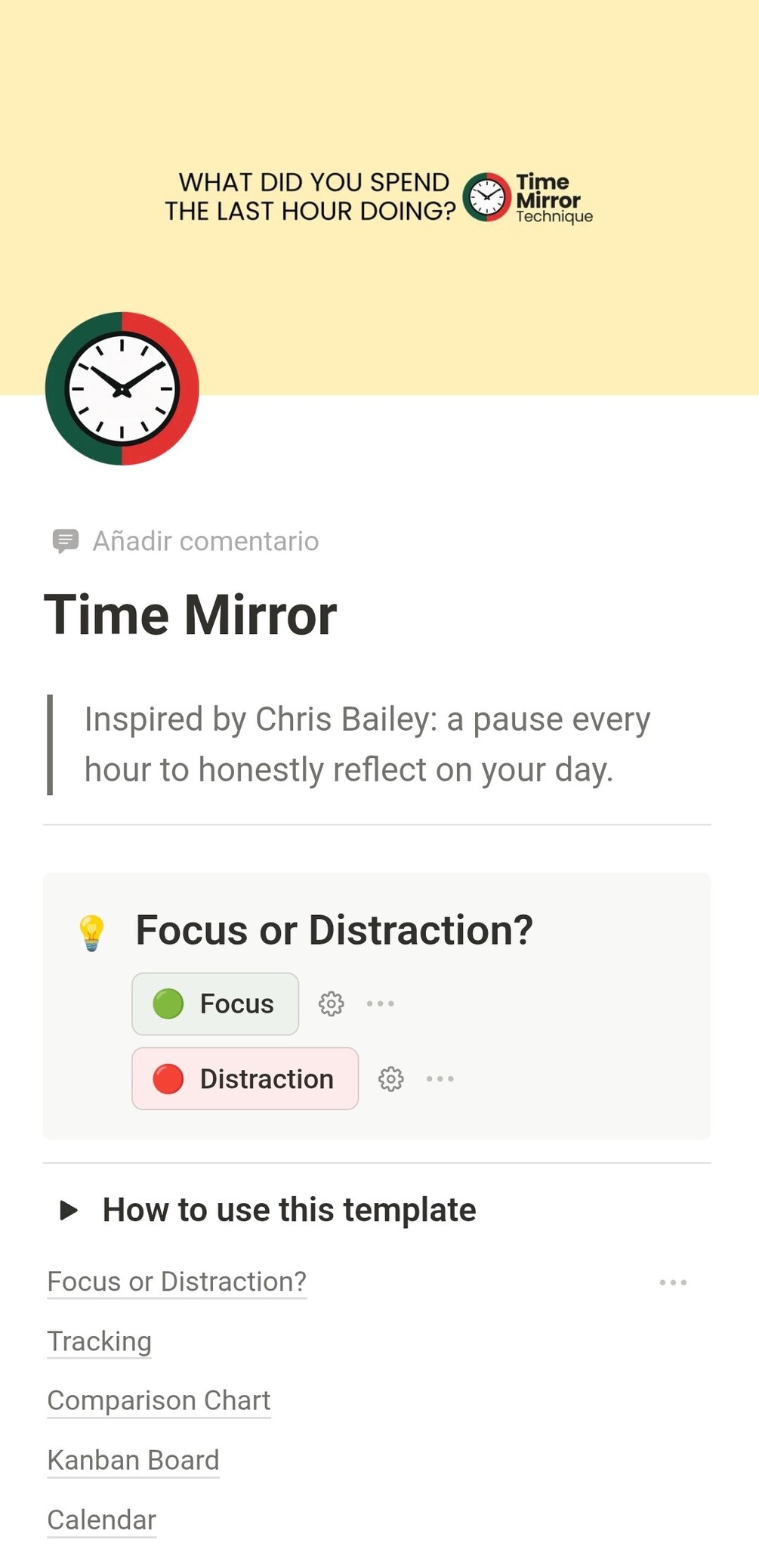Open three-dot menu beside the Distraction button

(440, 1078)
